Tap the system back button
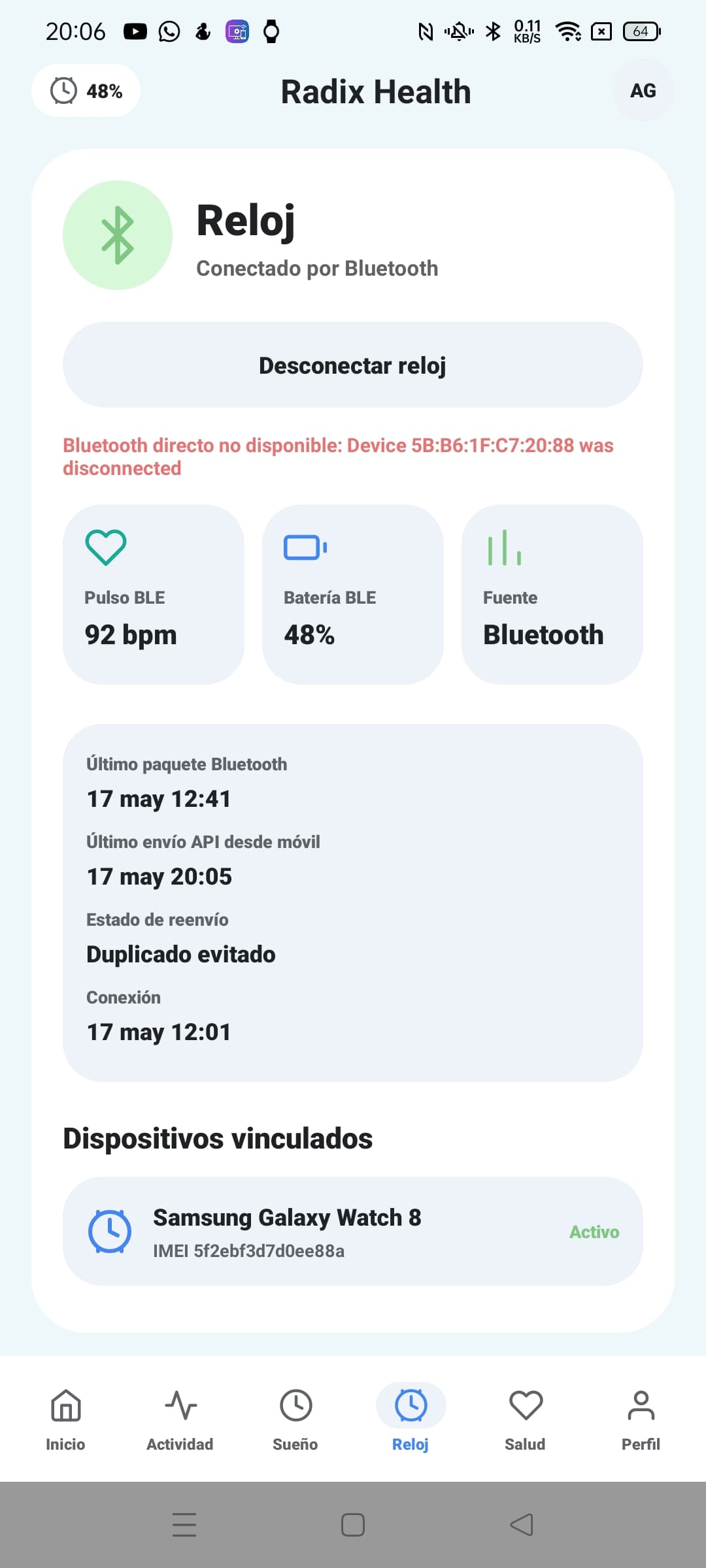Viewport: 706px width, 1568px height. pos(522,1525)
